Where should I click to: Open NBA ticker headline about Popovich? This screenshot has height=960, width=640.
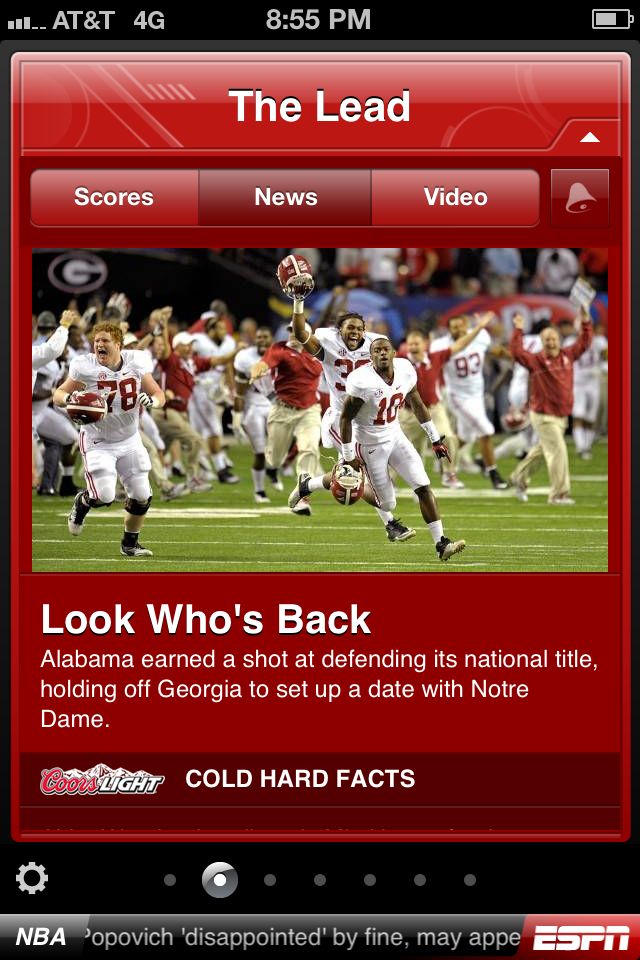300,937
